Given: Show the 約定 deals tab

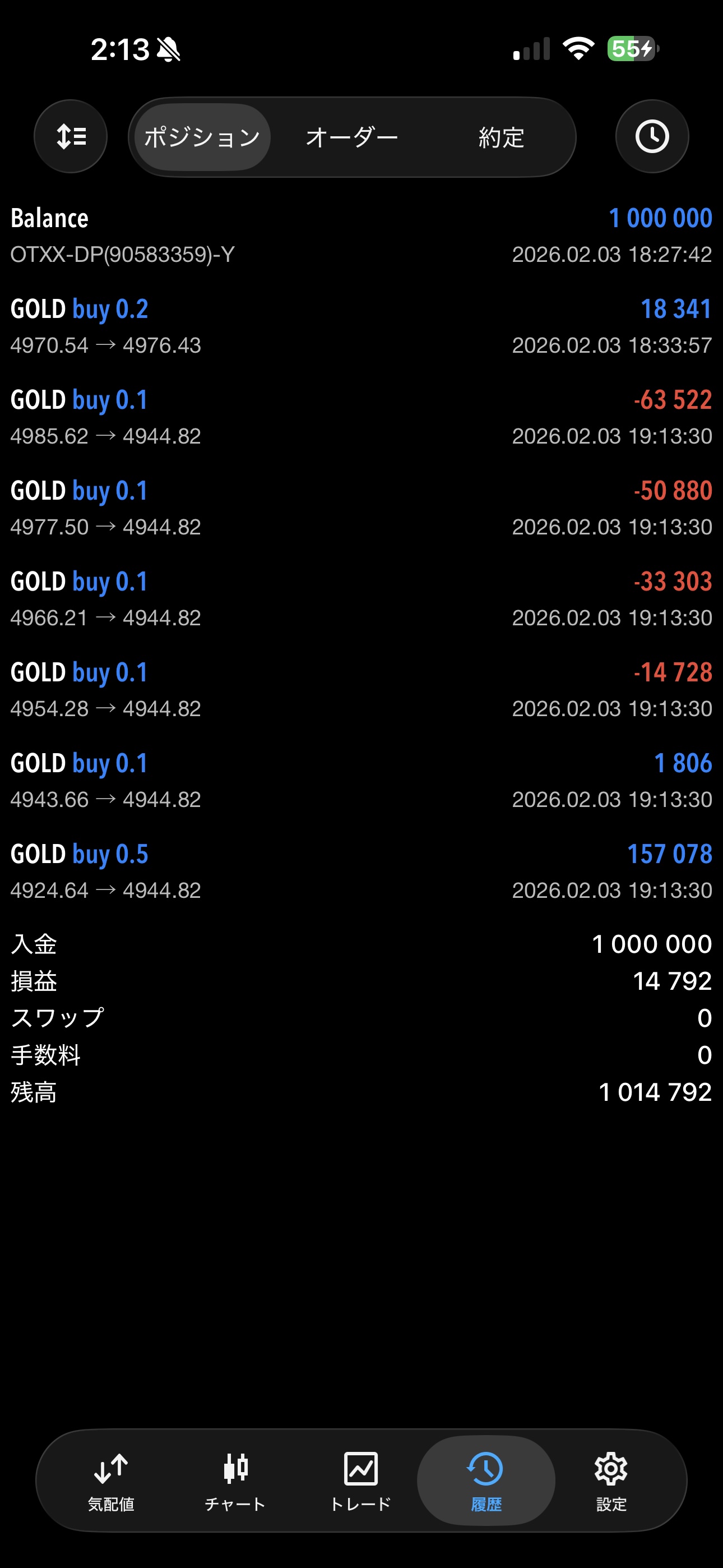Looking at the screenshot, I should click(x=501, y=137).
